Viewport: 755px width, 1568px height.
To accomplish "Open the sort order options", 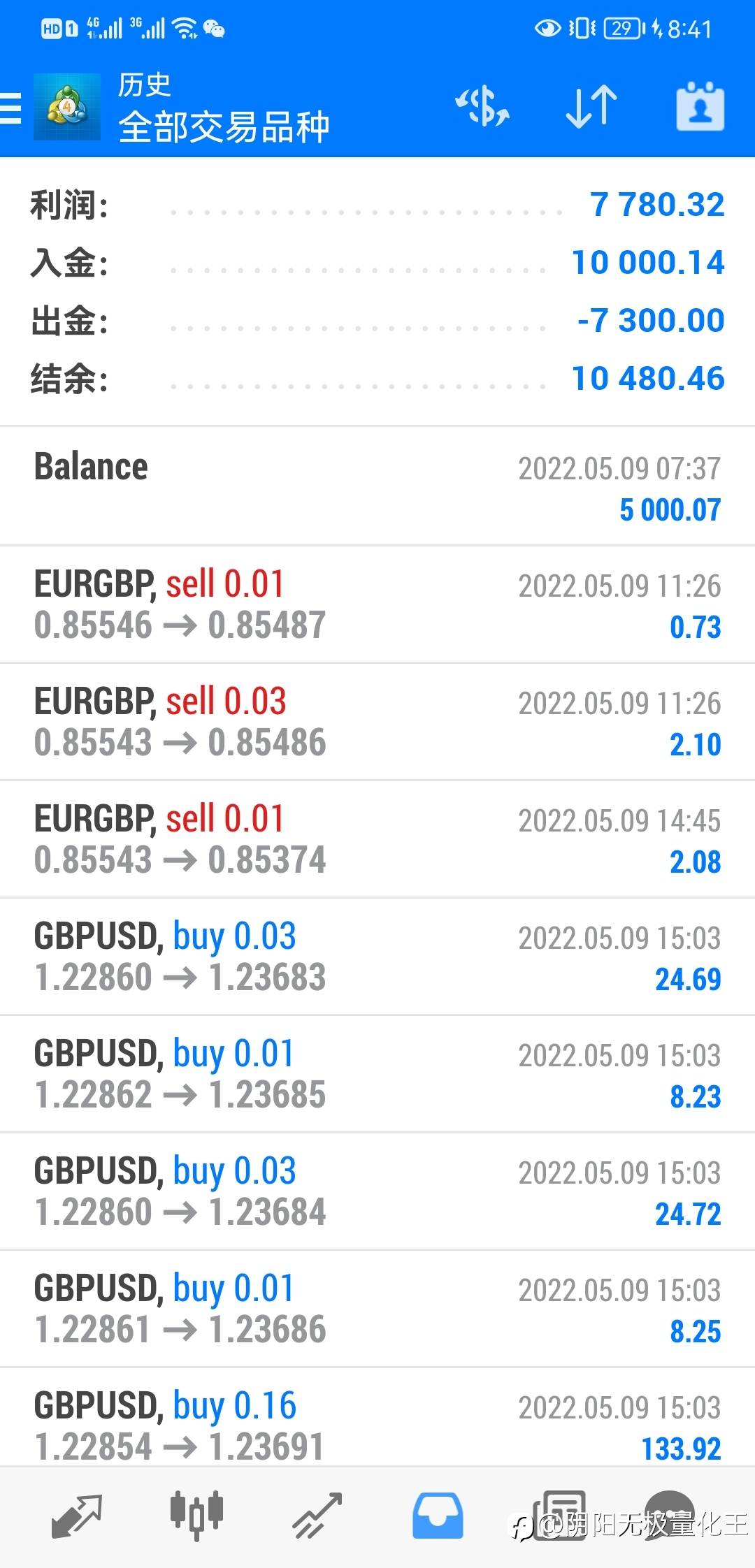I will (591, 107).
